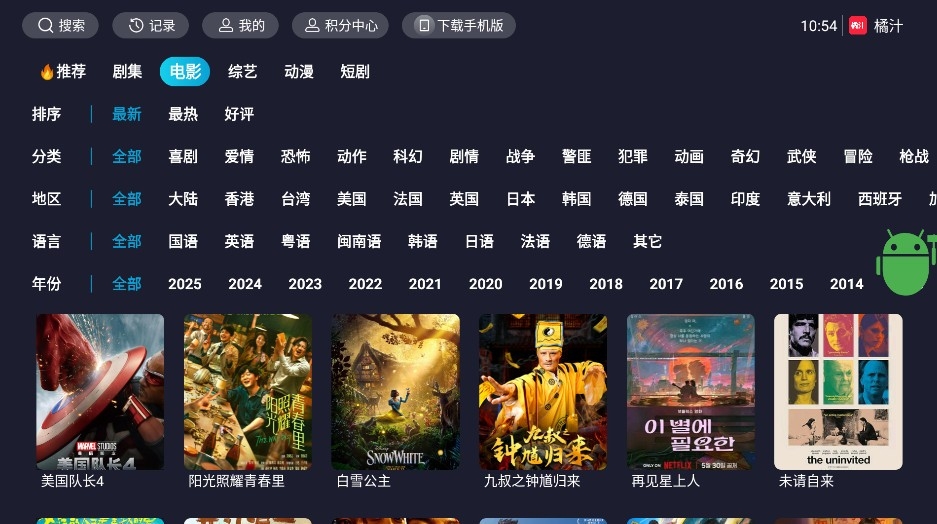
Task: Select the 综艺 tab
Action: [242, 72]
